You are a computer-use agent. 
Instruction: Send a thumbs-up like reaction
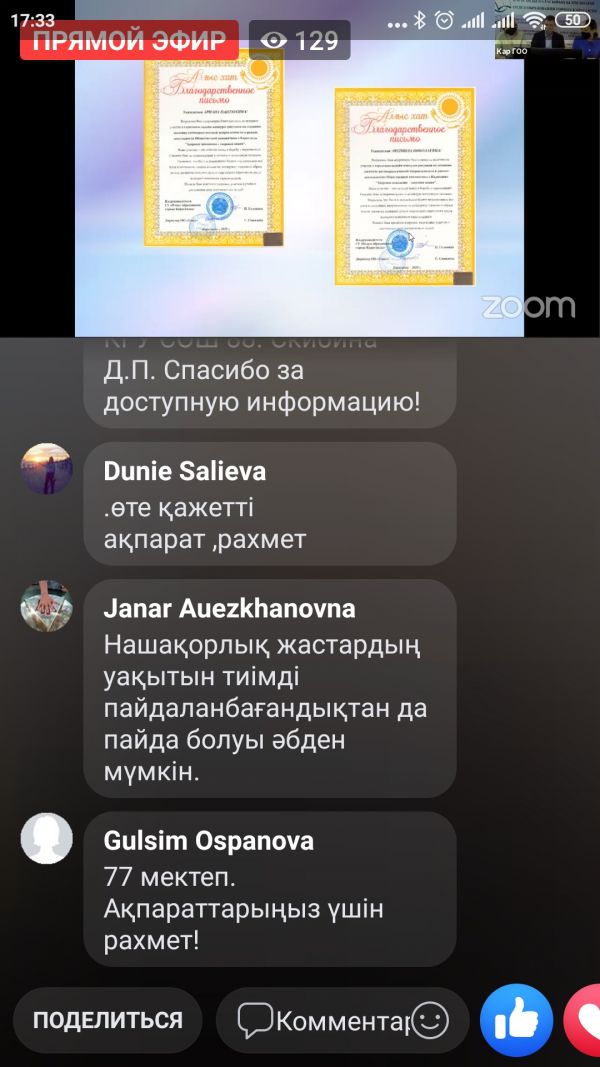pyautogui.click(x=516, y=1021)
